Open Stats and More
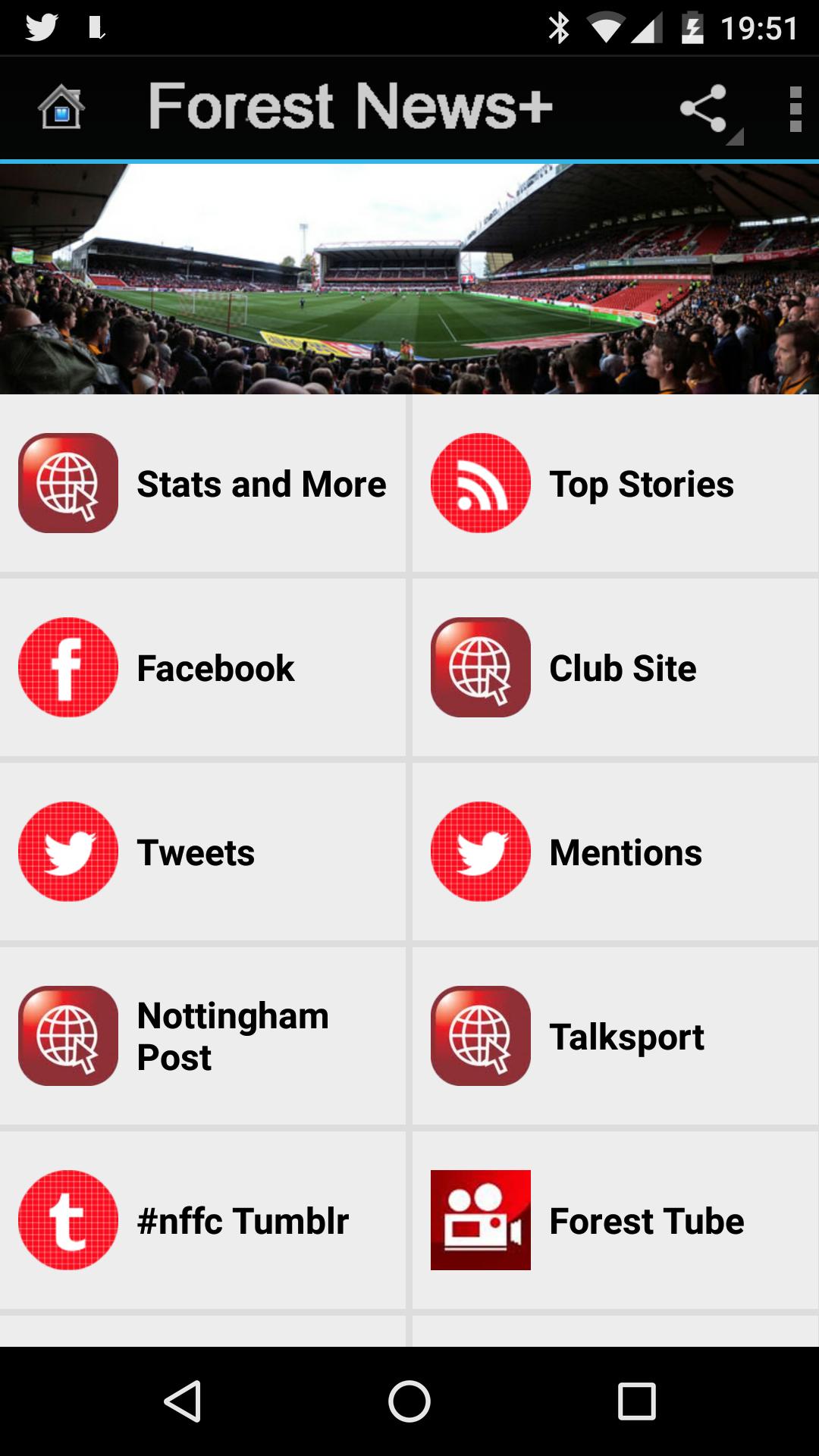 click(x=203, y=484)
